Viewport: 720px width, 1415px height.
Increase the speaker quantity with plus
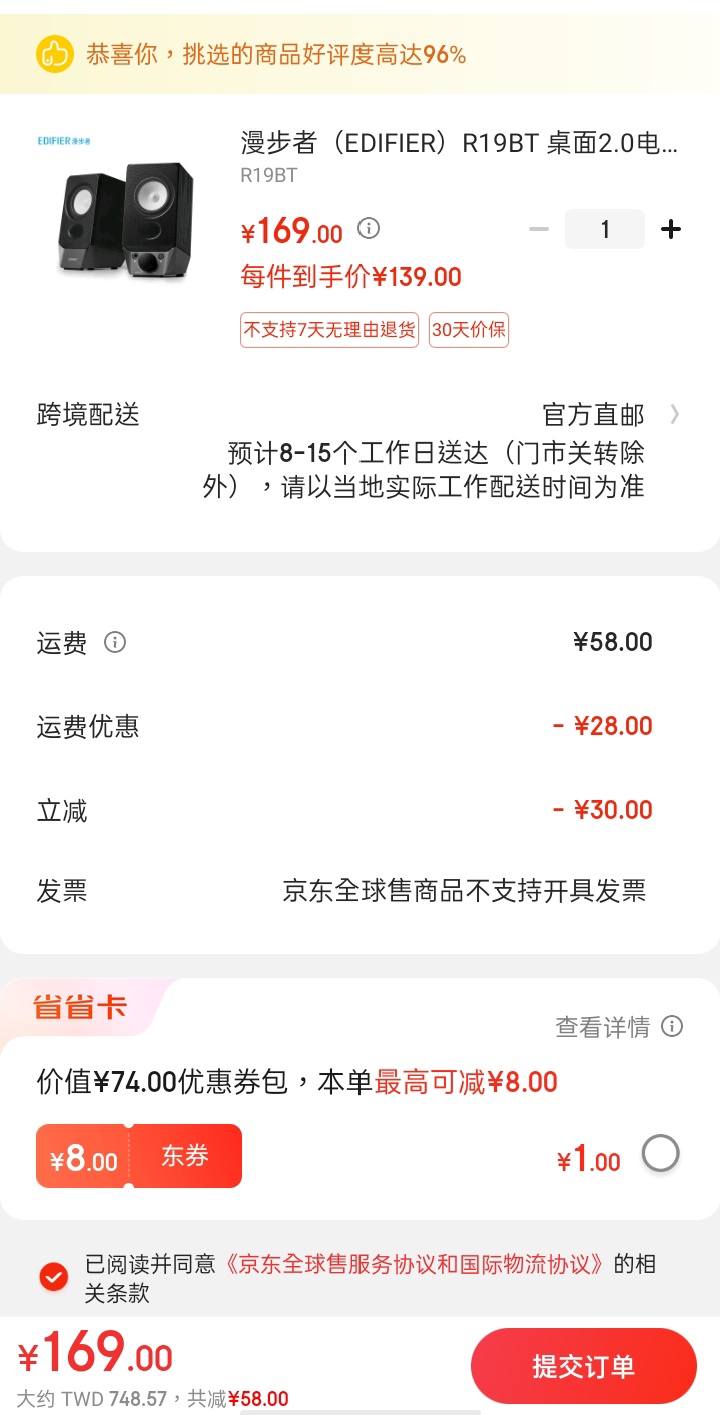tap(671, 230)
